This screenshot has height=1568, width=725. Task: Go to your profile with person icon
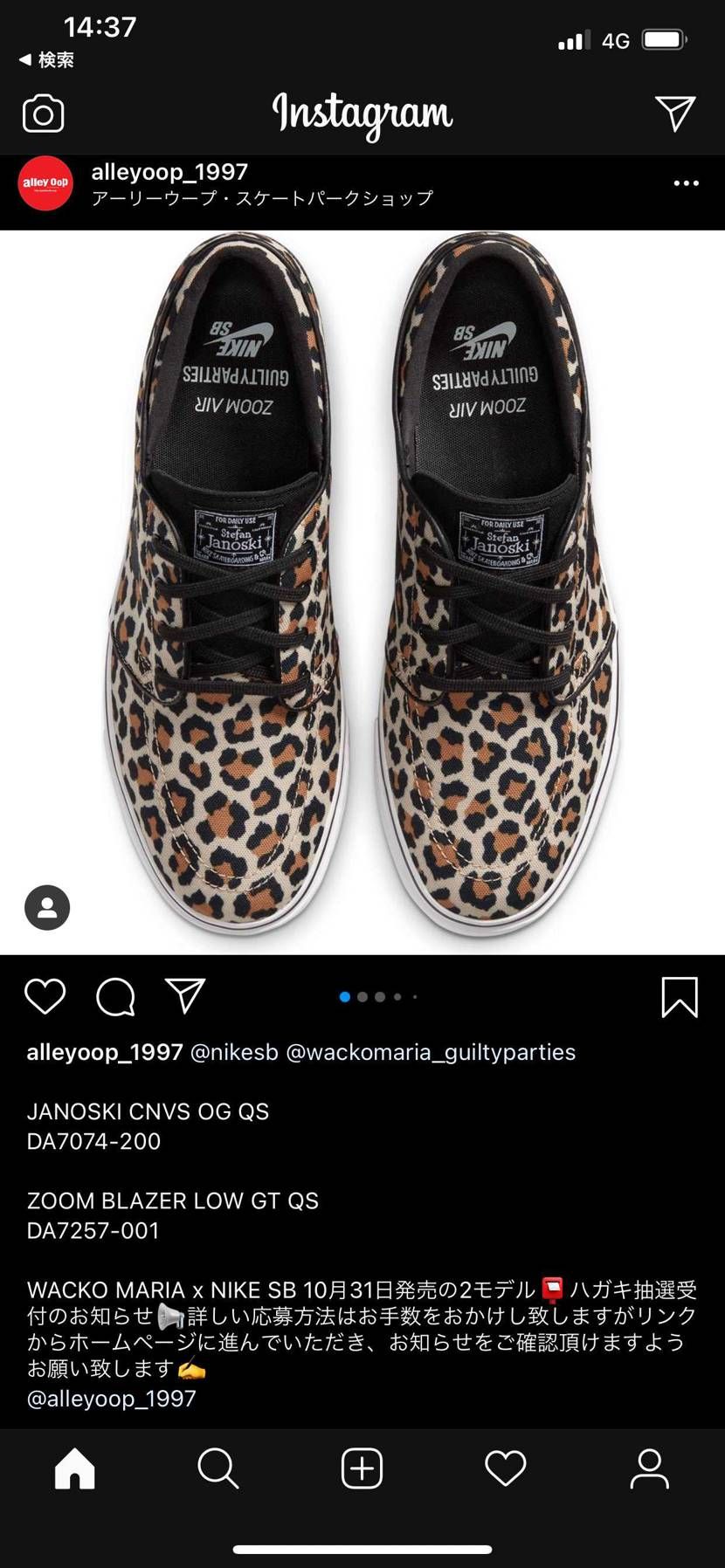coord(649,1468)
